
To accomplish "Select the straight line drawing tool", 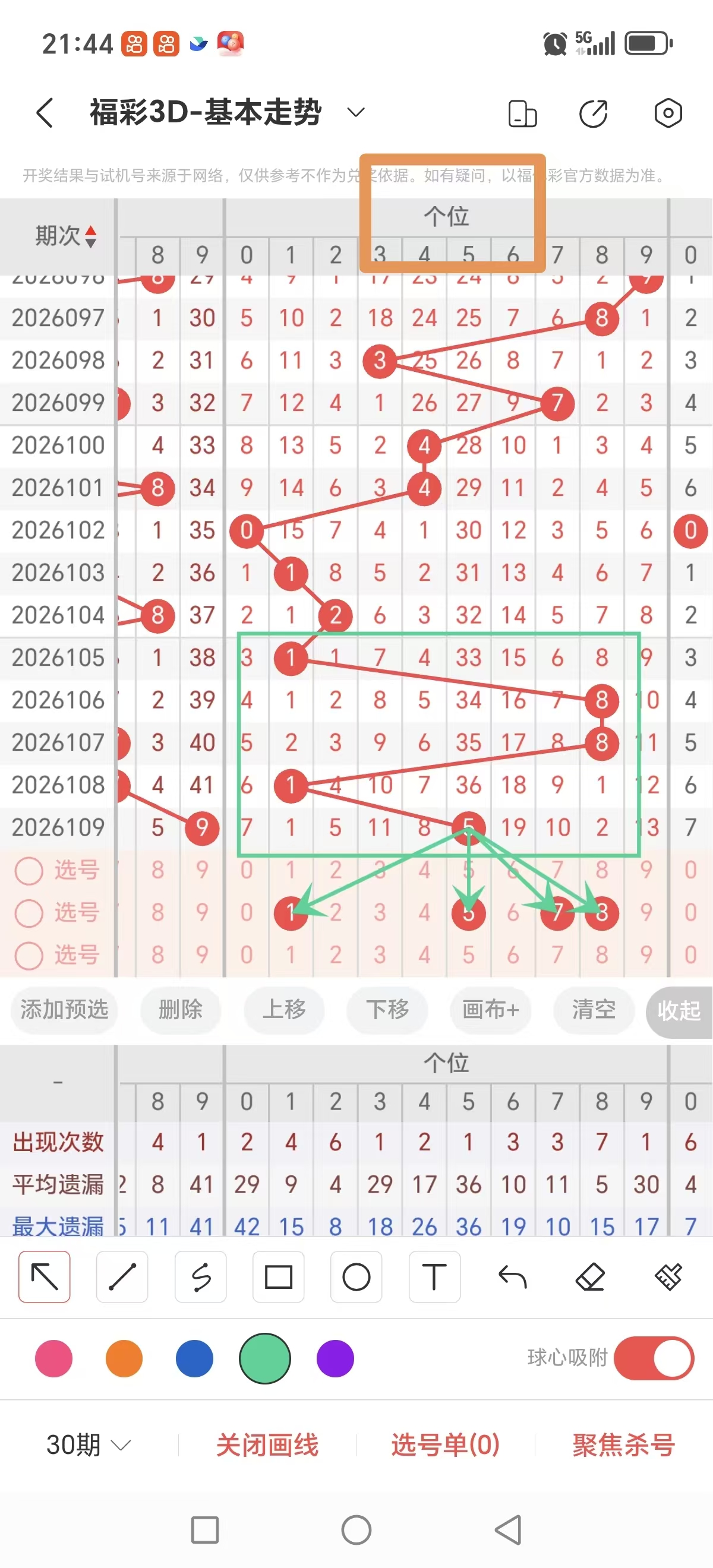I will click(122, 1277).
